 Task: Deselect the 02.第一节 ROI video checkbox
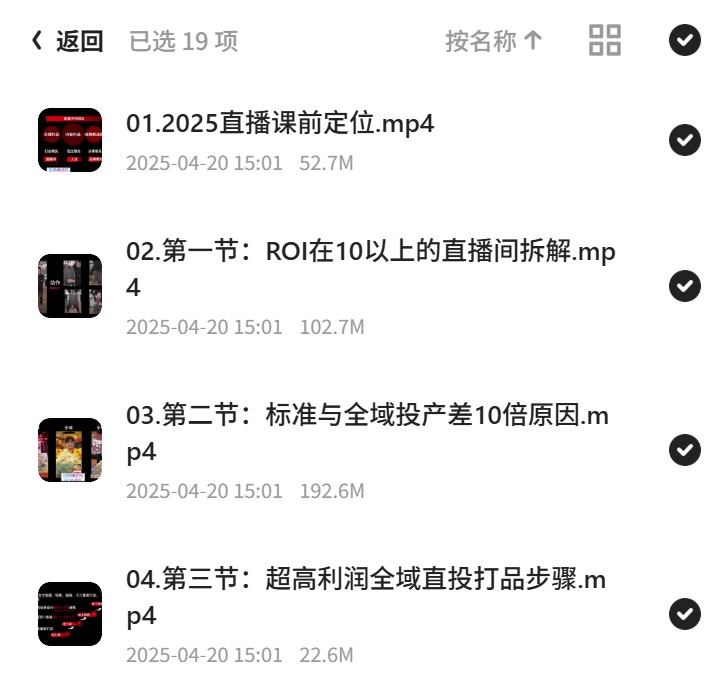(684, 286)
